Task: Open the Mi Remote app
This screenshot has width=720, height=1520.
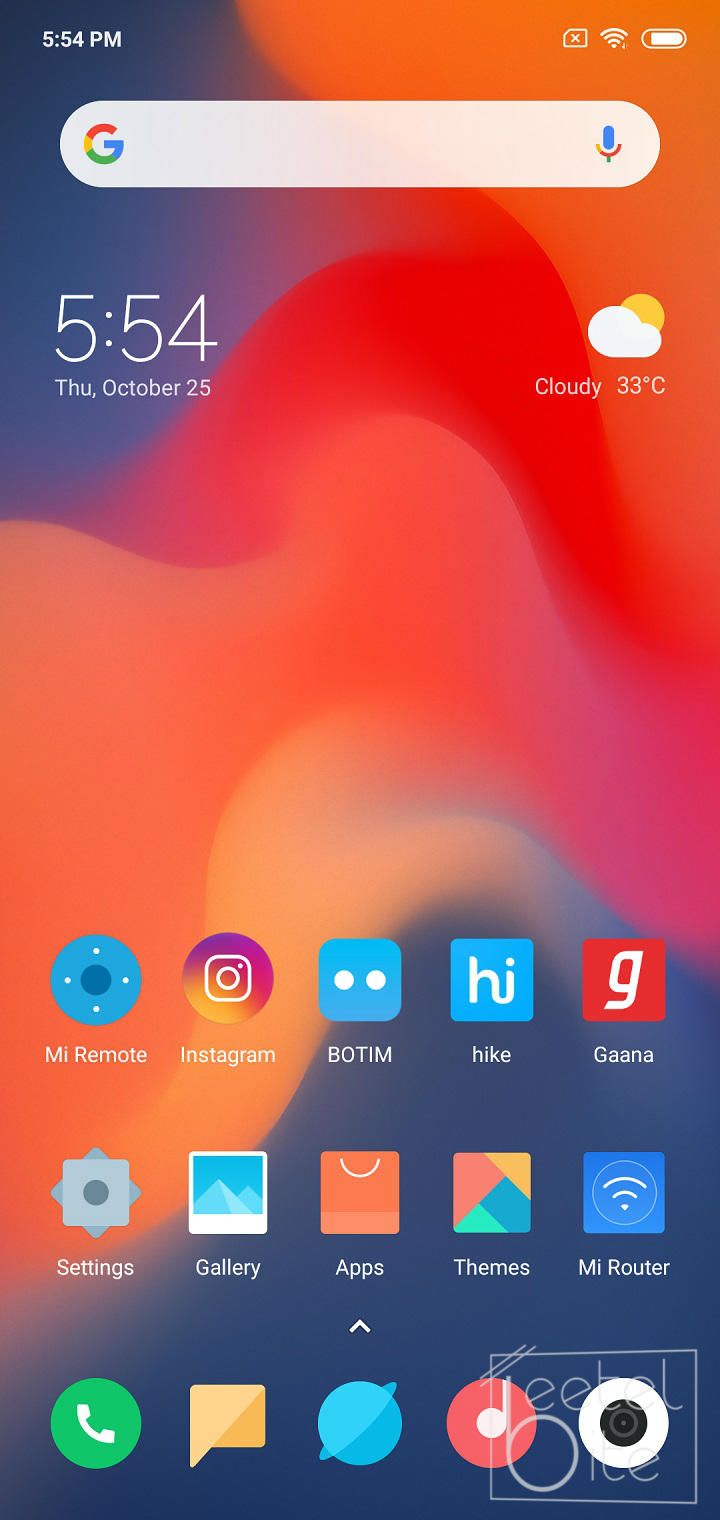Action: (x=96, y=980)
